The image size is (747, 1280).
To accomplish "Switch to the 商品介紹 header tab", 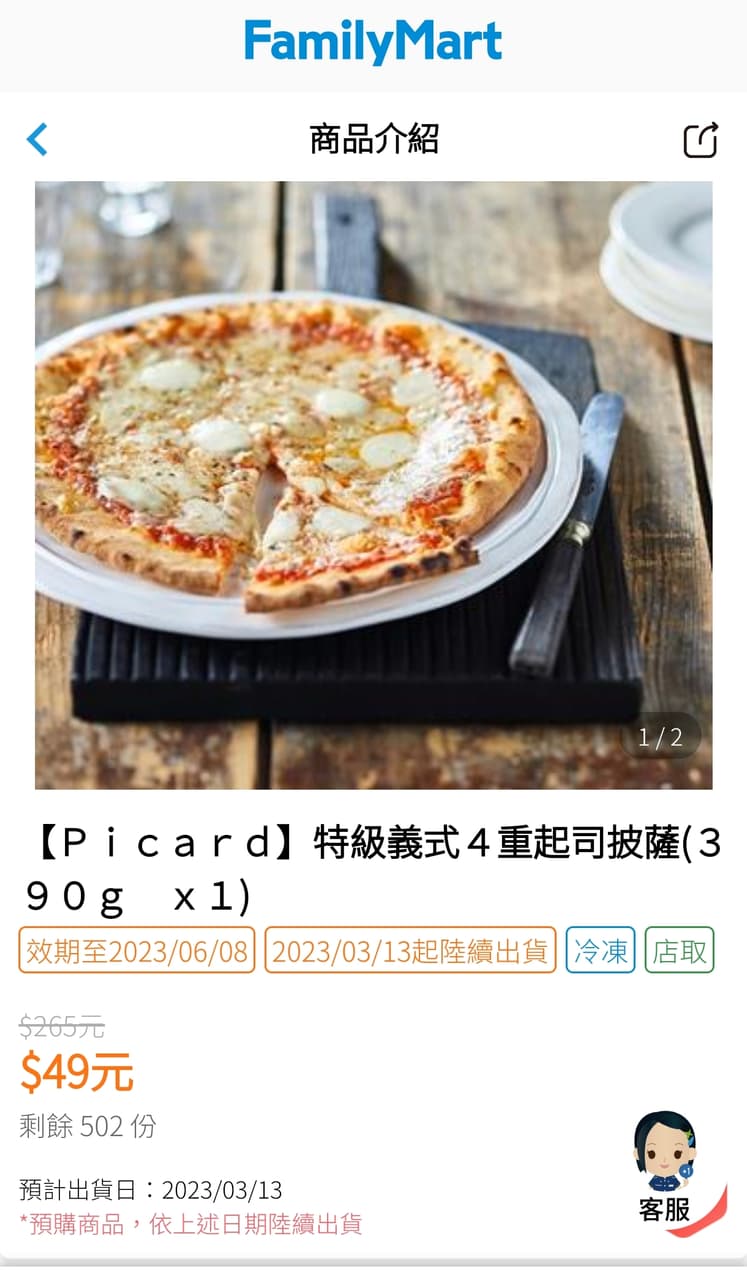I will click(373, 140).
